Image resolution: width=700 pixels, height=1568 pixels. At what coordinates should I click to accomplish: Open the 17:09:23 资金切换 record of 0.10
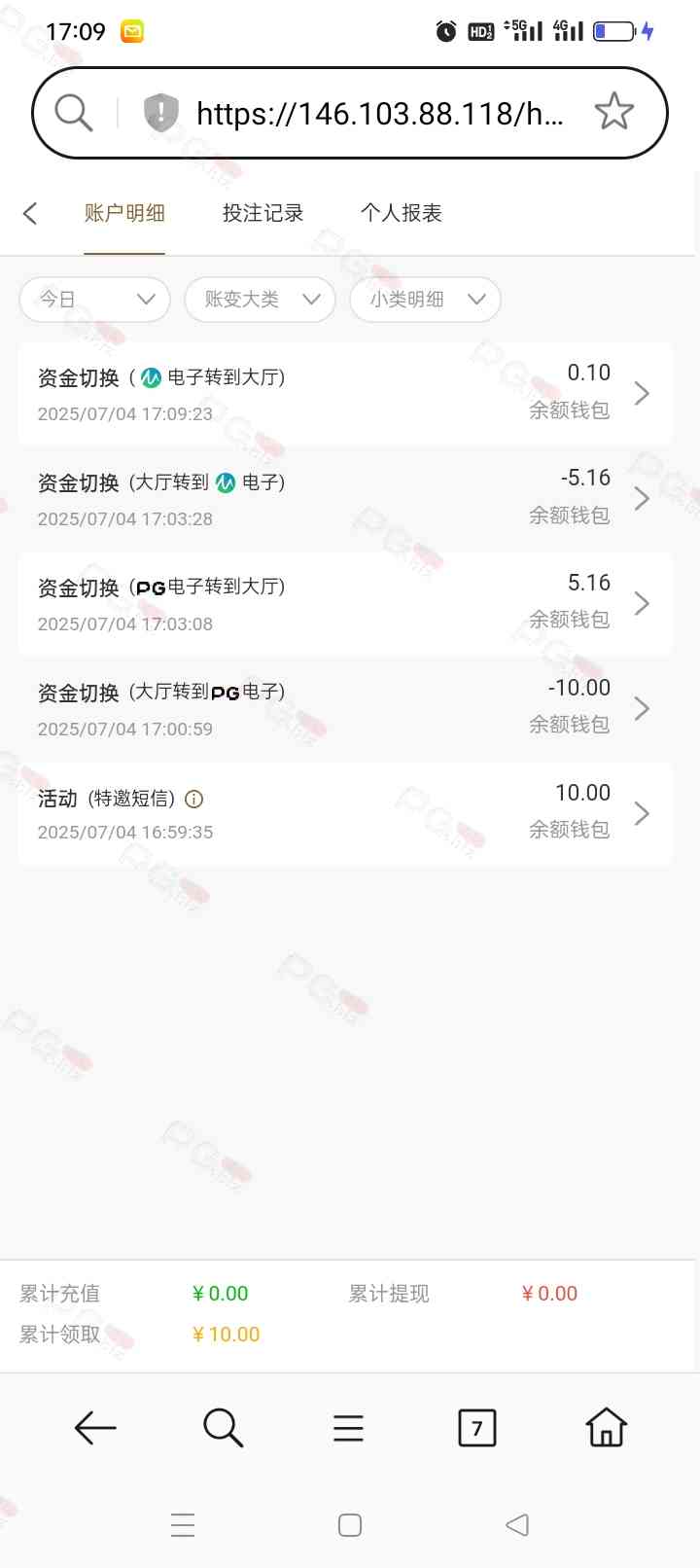tap(345, 394)
